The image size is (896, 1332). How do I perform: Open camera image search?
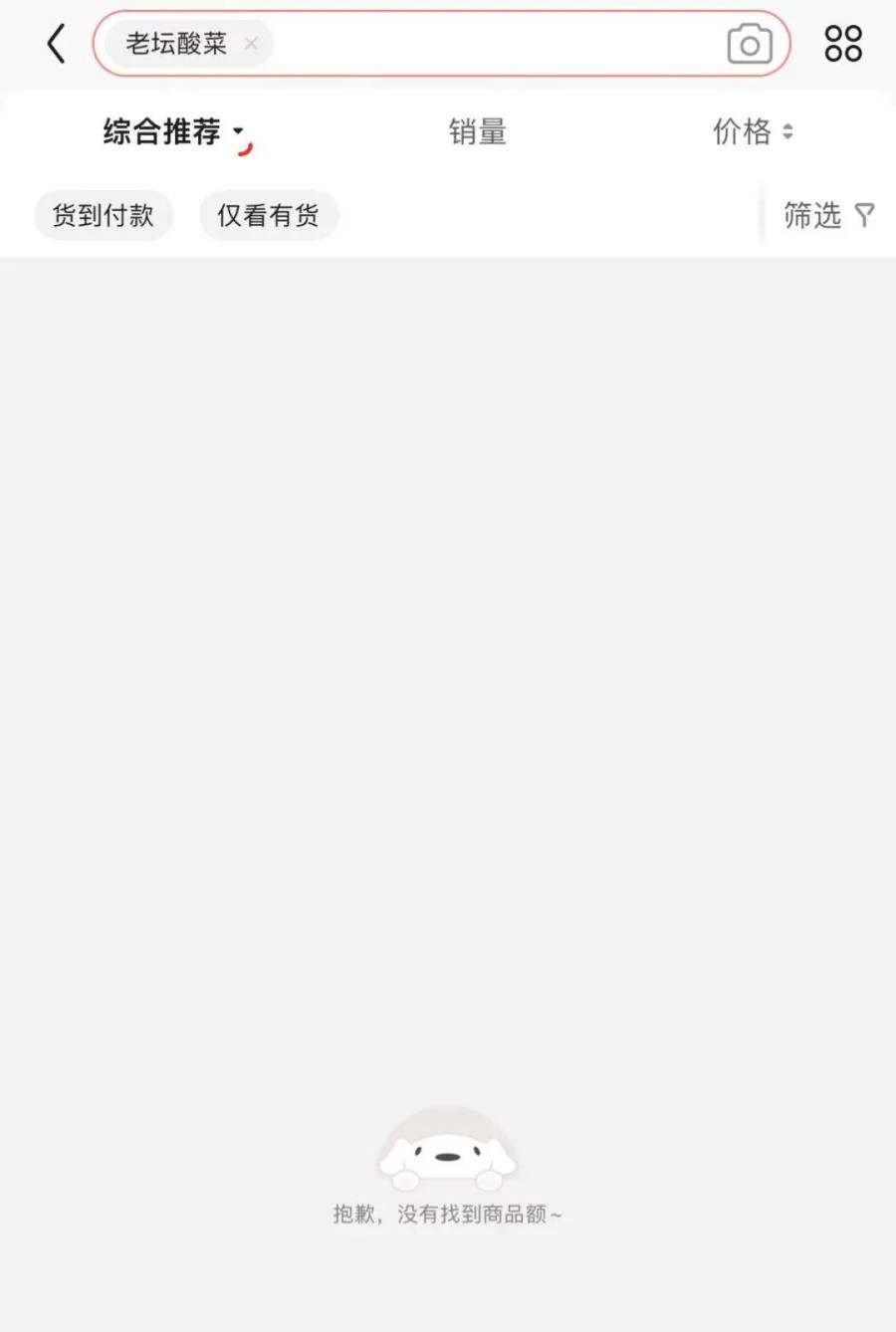point(750,44)
